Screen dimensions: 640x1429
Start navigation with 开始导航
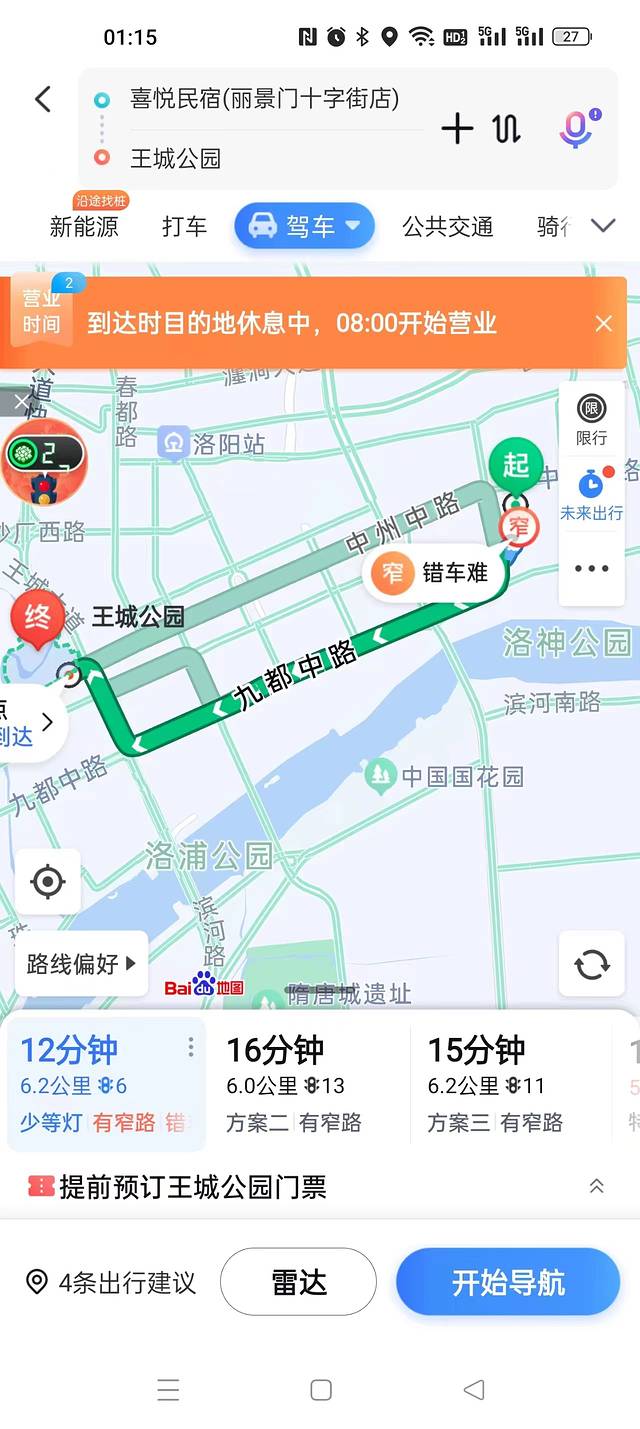pos(508,1282)
